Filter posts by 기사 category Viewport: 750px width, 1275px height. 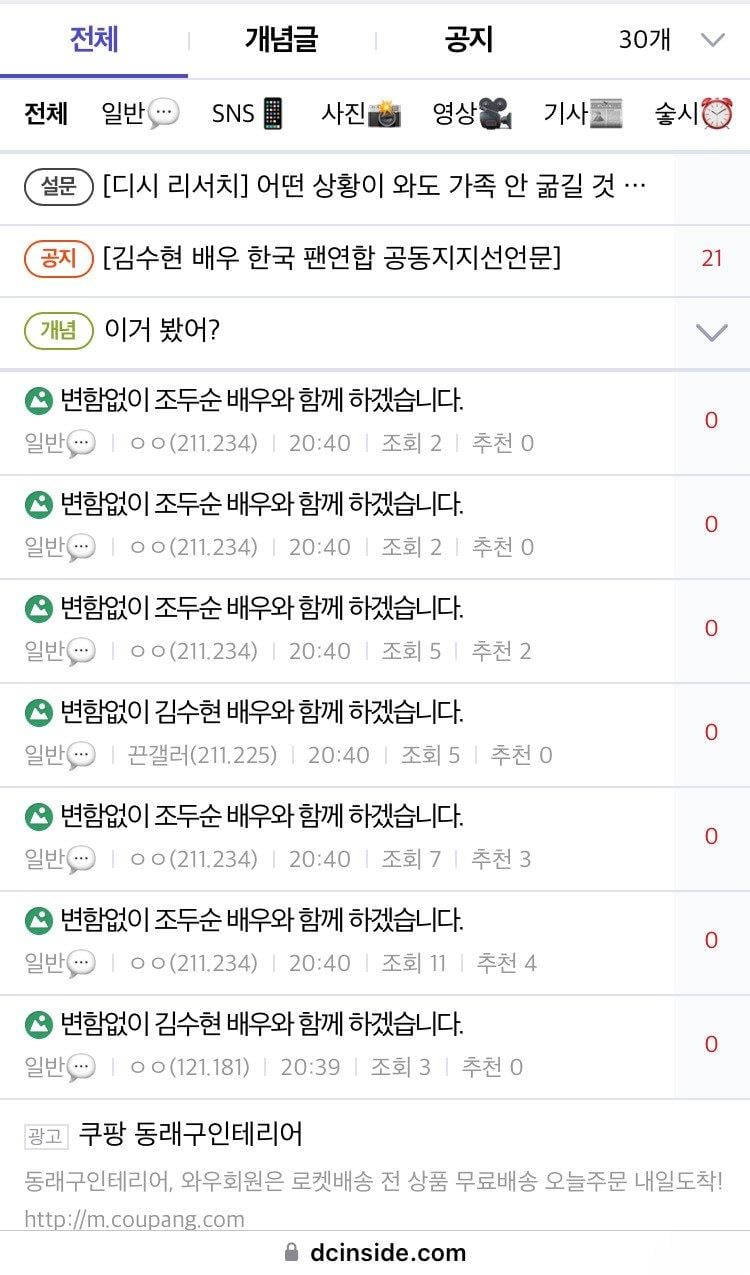tap(582, 114)
